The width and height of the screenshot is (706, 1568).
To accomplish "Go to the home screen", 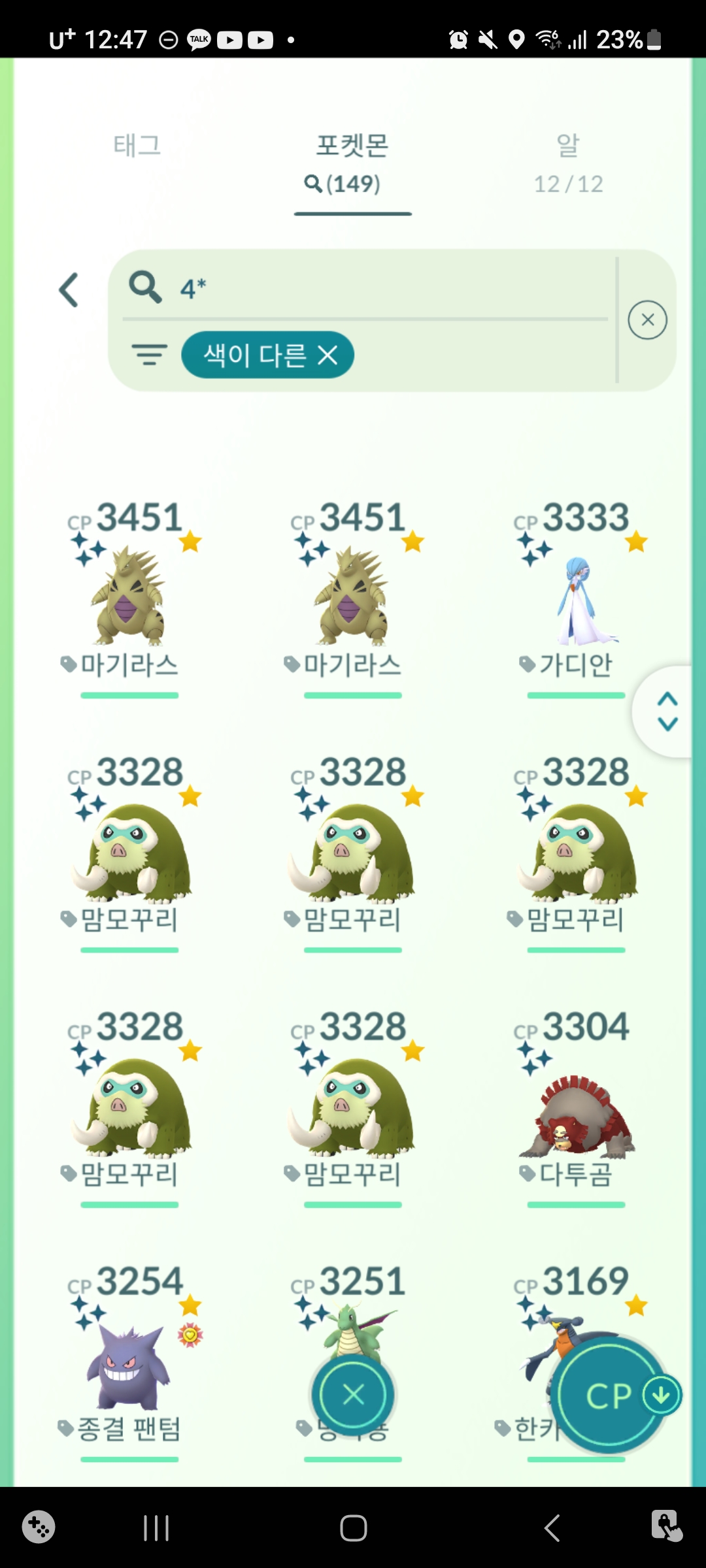I will [x=353, y=1528].
